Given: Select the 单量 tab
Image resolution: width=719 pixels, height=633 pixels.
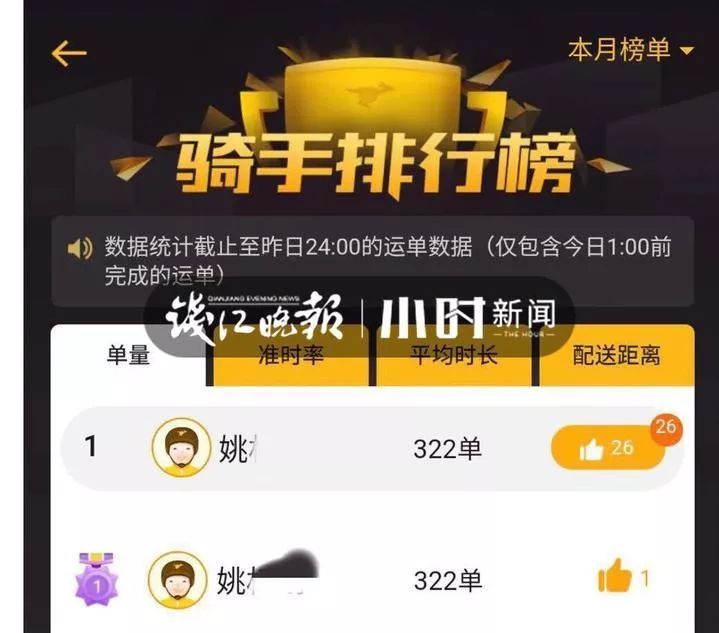Looking at the screenshot, I should pyautogui.click(x=128, y=356).
